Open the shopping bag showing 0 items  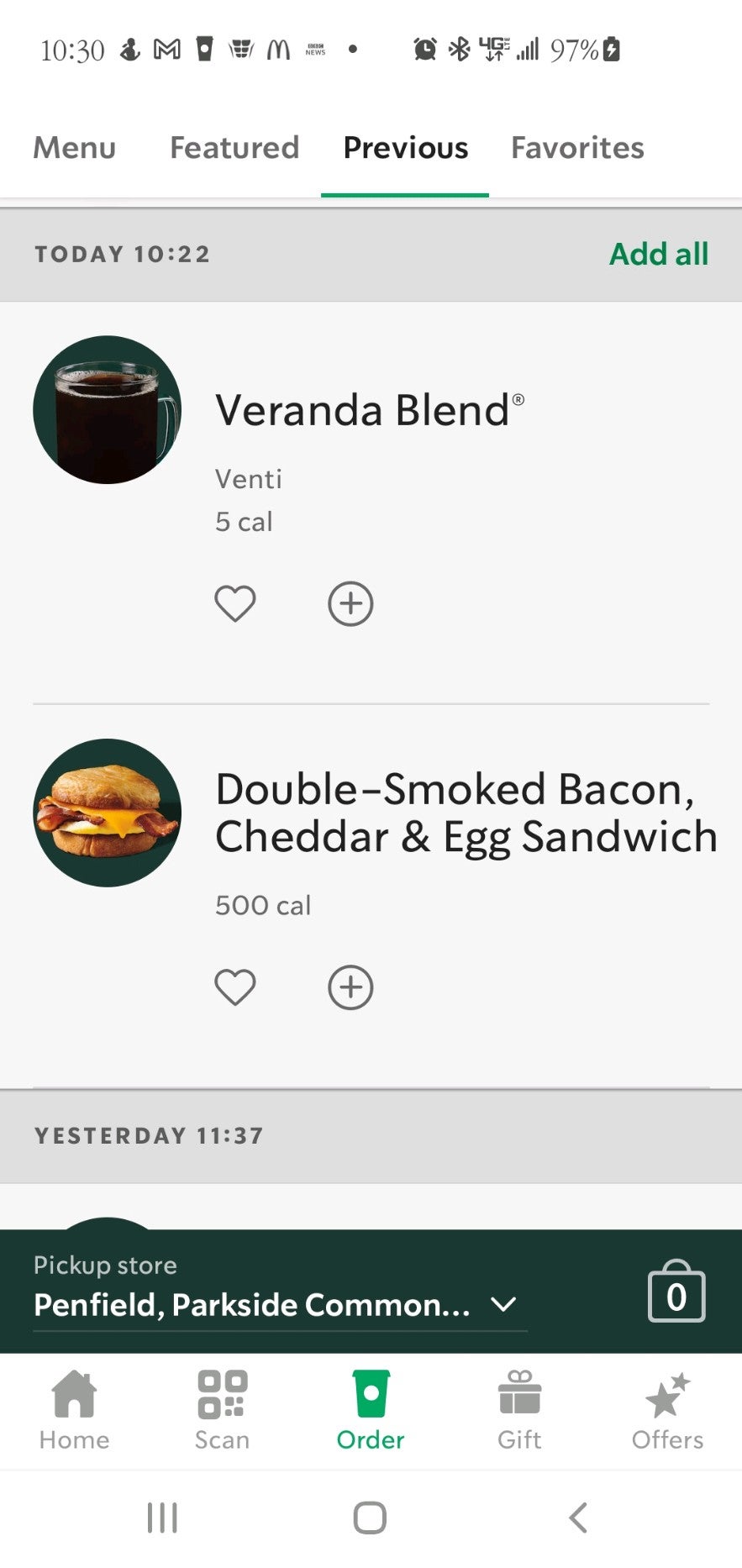[676, 1292]
